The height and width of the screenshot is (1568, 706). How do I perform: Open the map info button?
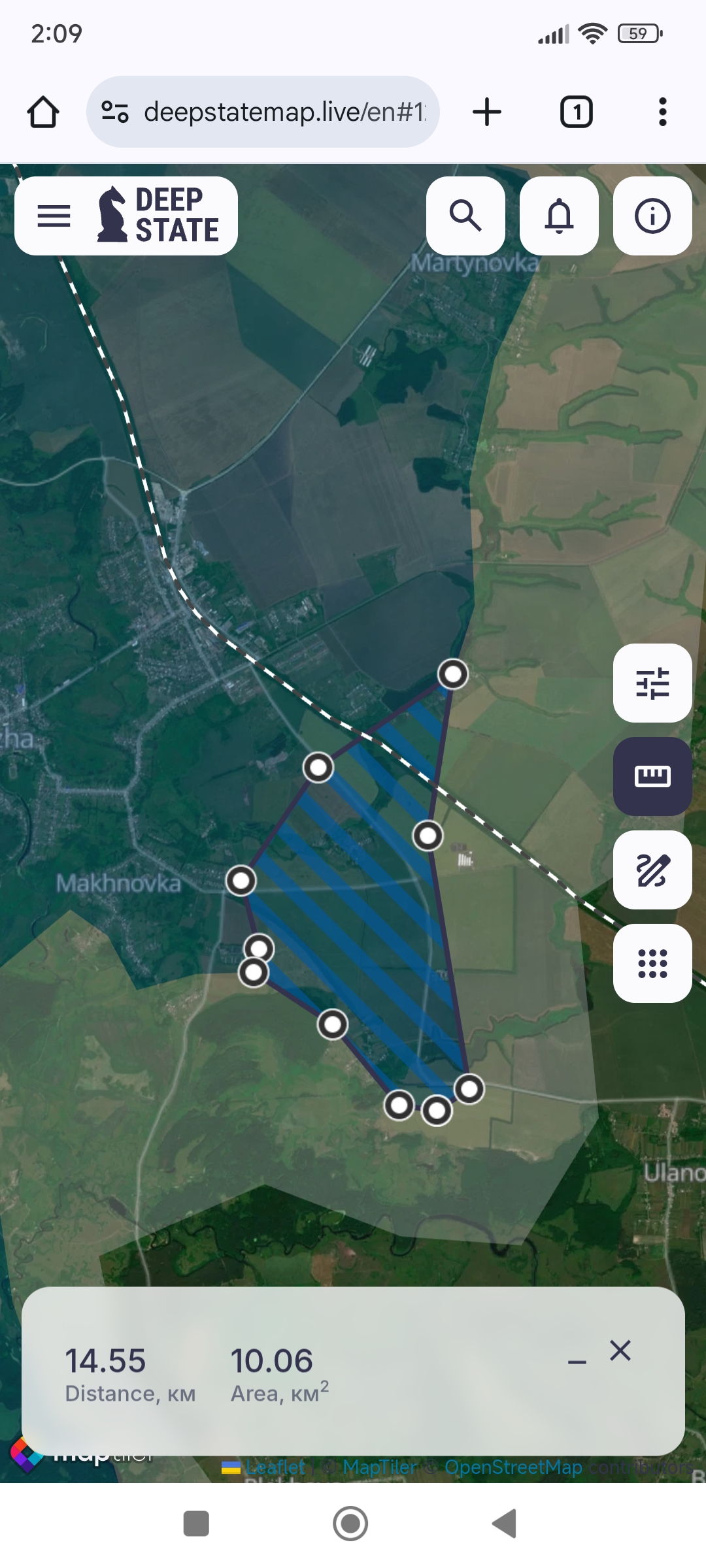pos(652,216)
